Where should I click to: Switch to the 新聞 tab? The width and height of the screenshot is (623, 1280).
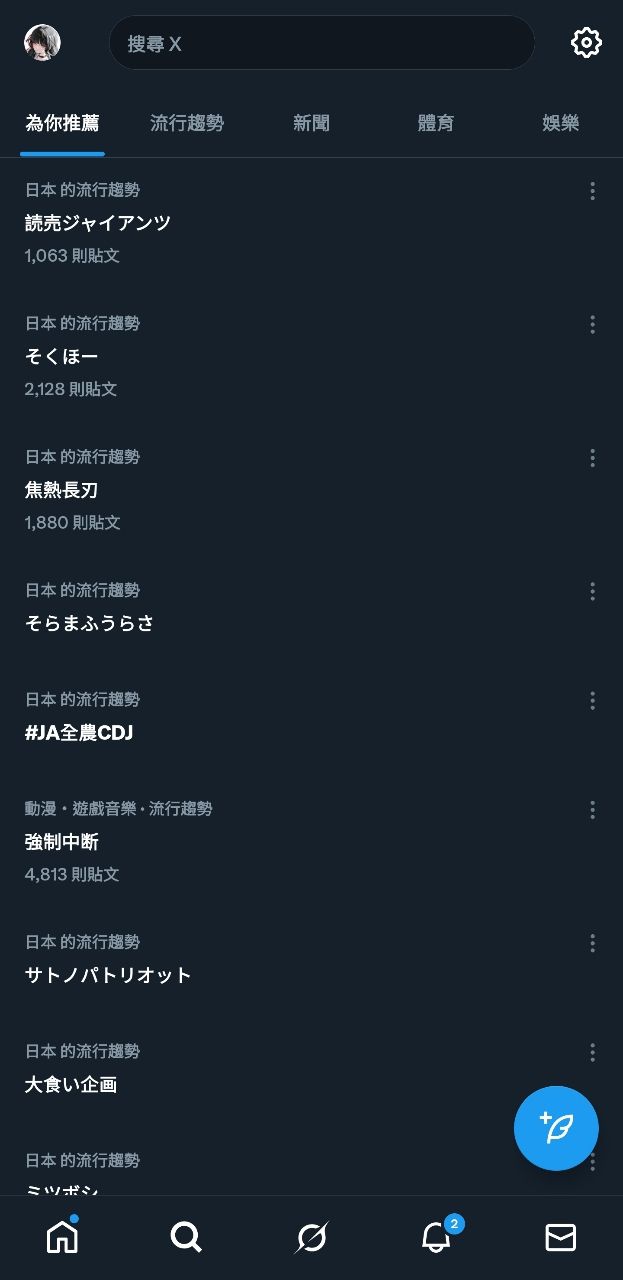311,123
